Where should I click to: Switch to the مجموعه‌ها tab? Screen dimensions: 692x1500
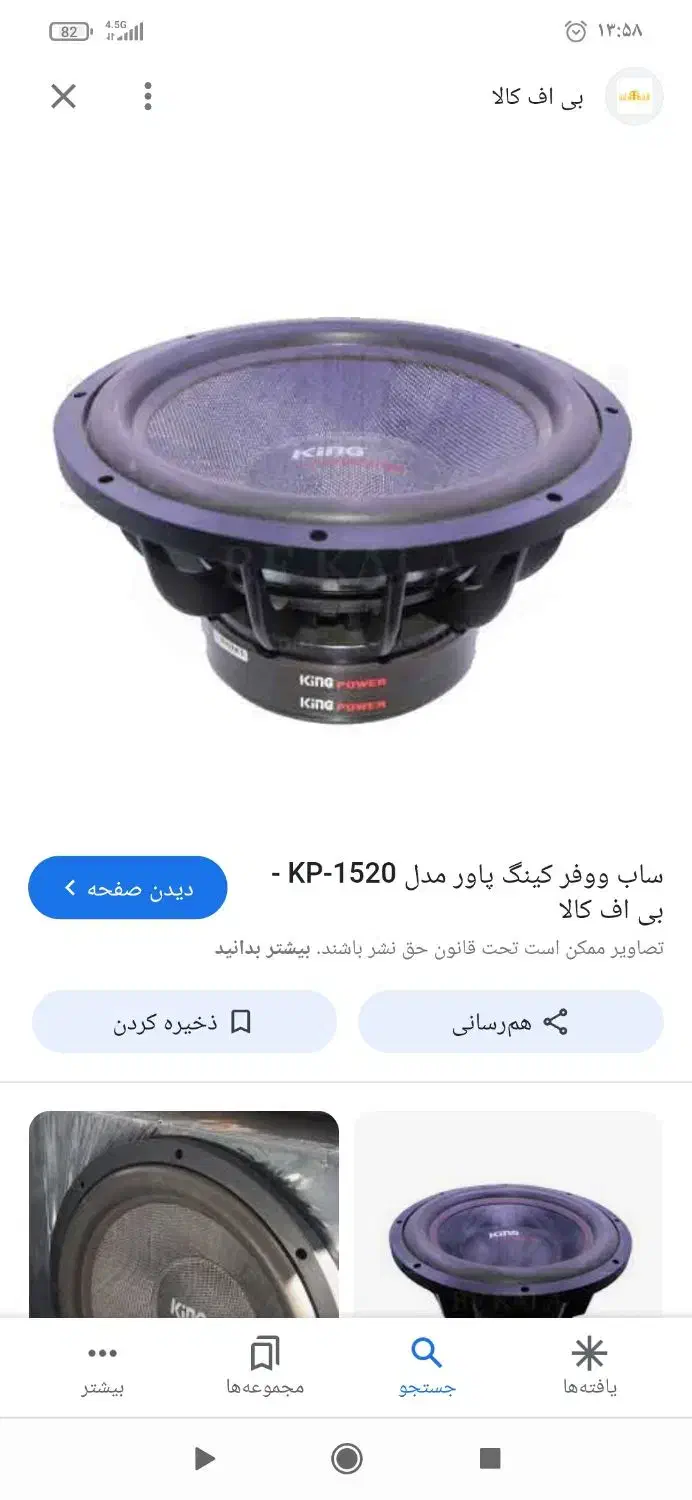[265, 1366]
